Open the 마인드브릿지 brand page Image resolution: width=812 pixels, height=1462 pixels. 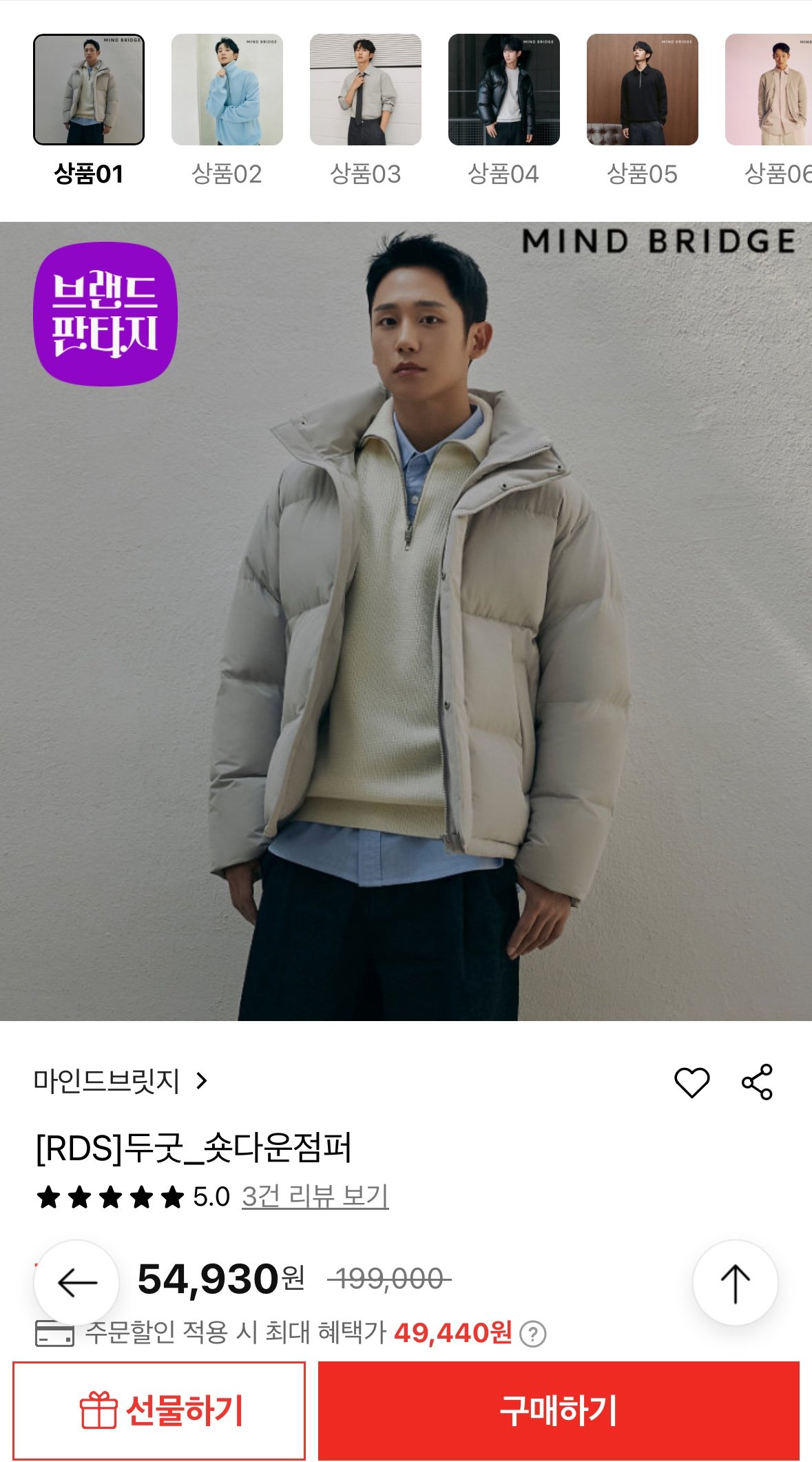tap(120, 1081)
